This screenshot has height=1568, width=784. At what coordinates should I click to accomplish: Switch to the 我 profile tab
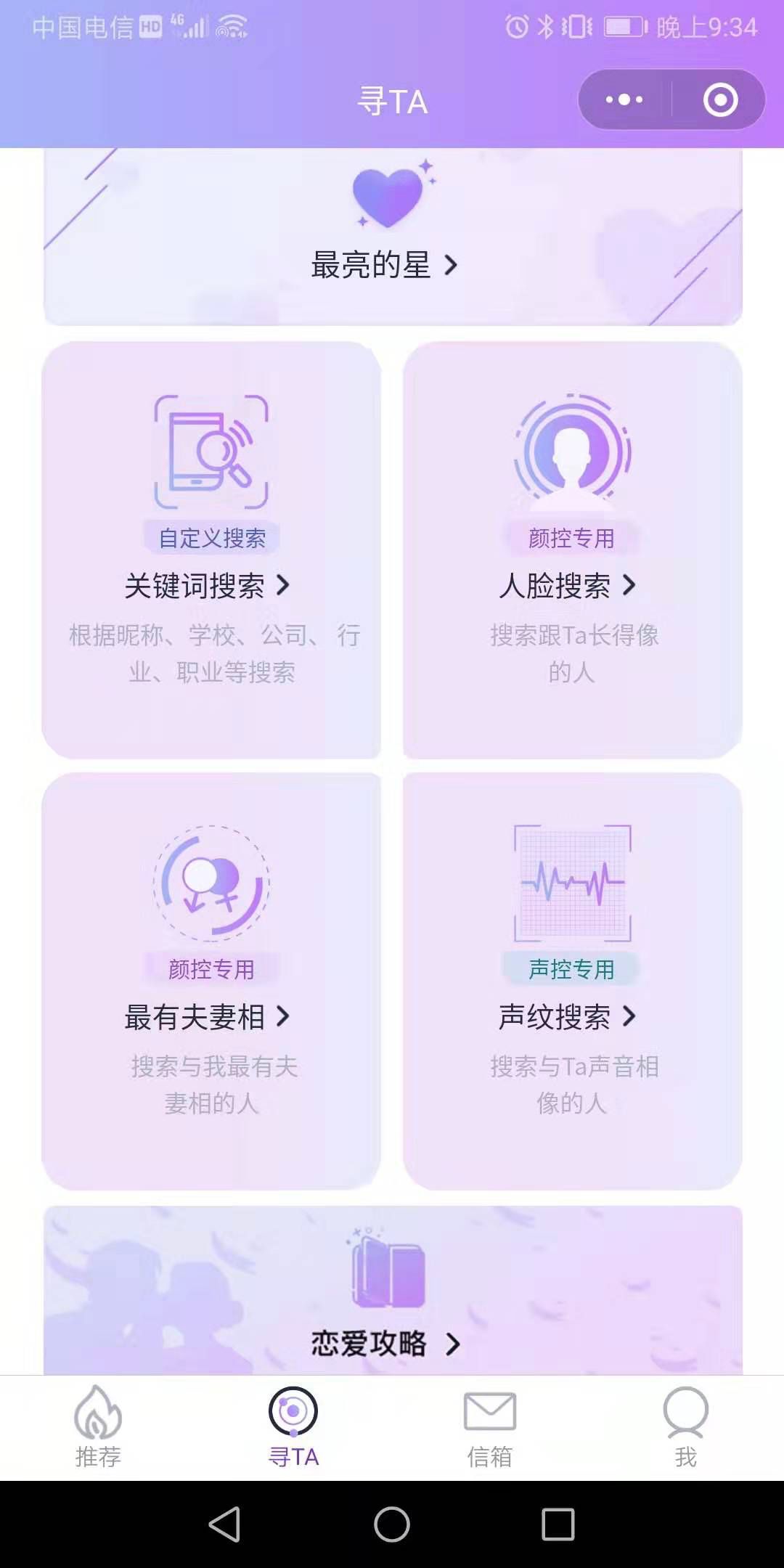click(685, 1427)
